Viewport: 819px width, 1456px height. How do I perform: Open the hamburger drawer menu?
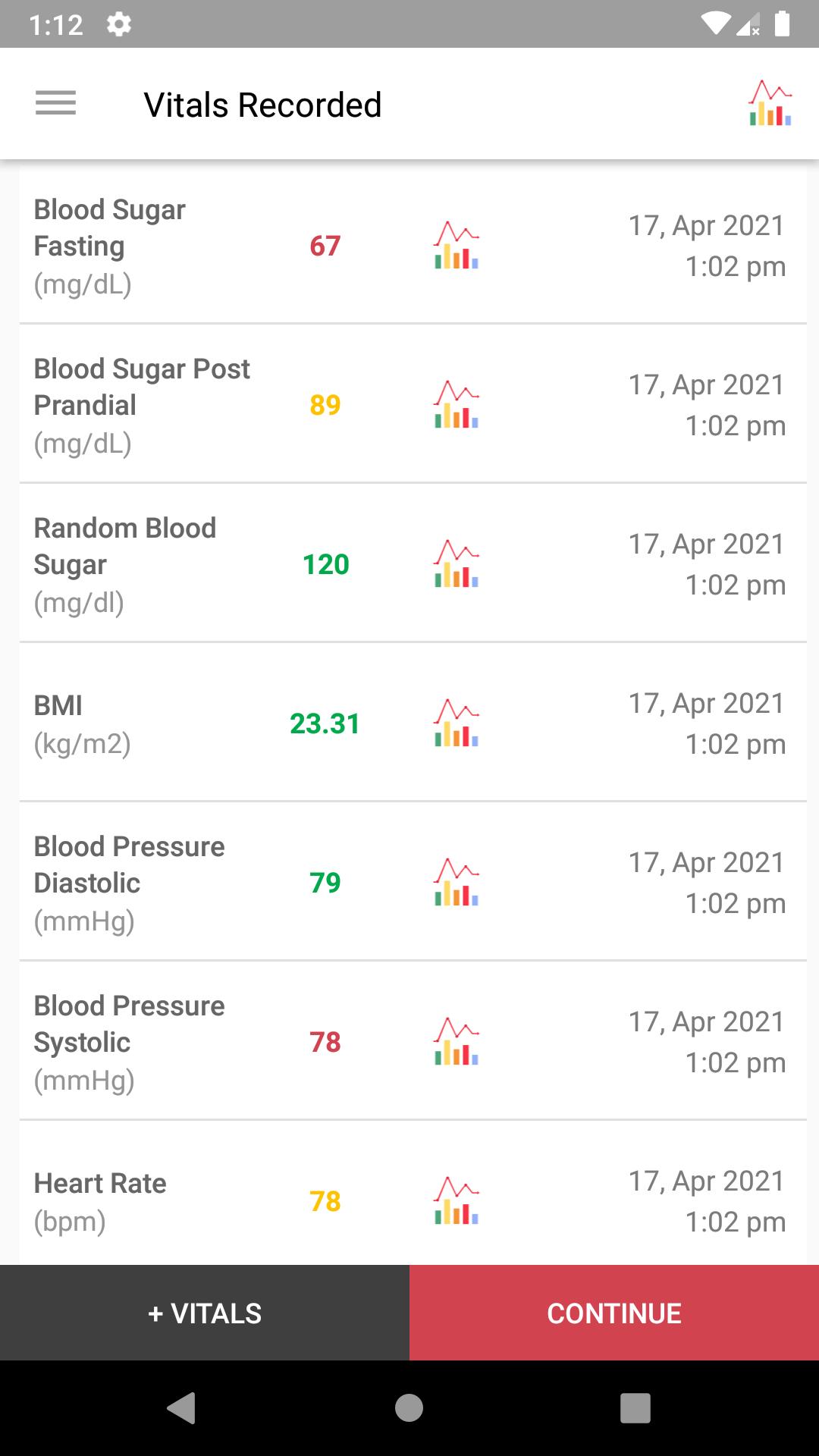pyautogui.click(x=55, y=103)
